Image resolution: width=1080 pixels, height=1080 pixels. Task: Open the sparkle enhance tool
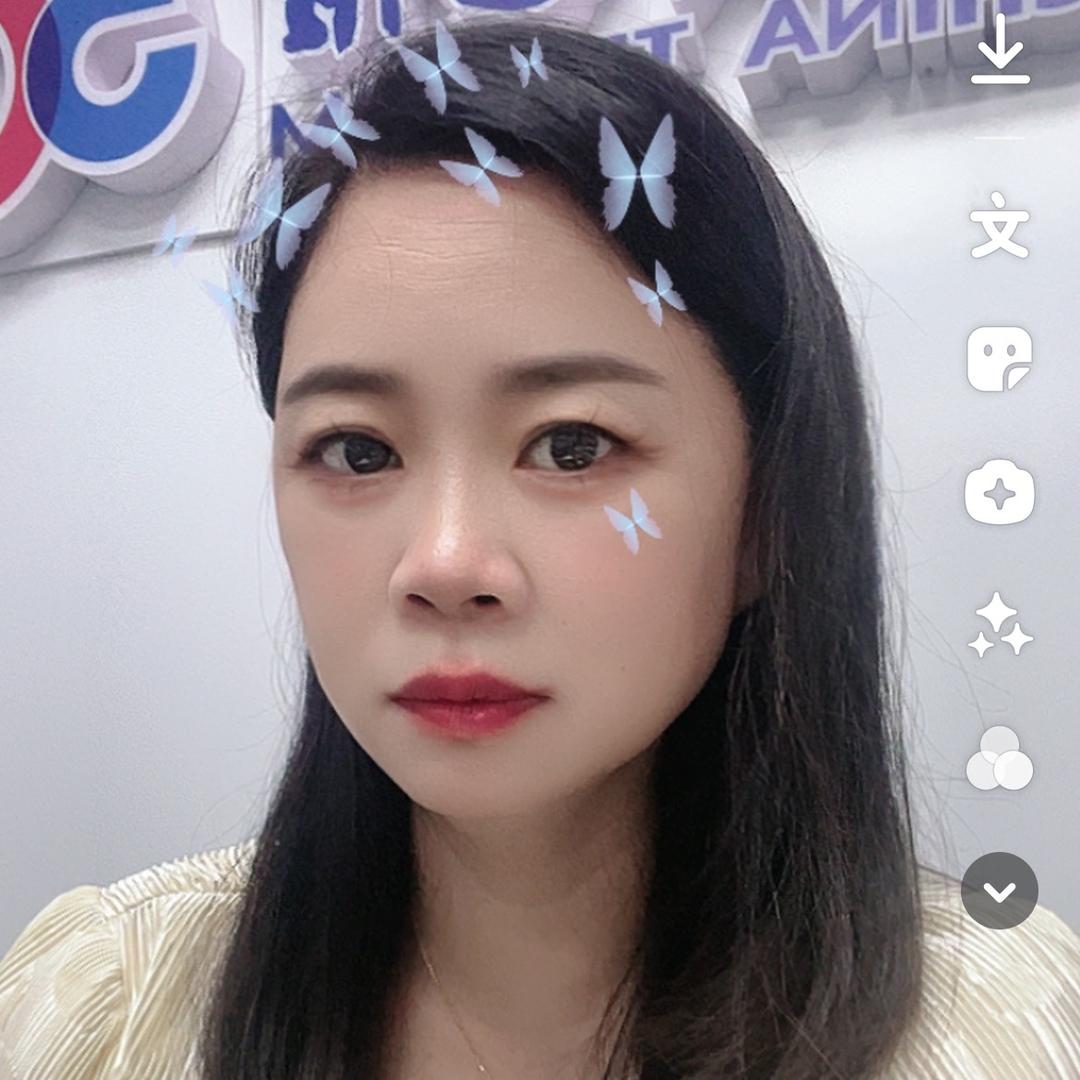point(999,625)
